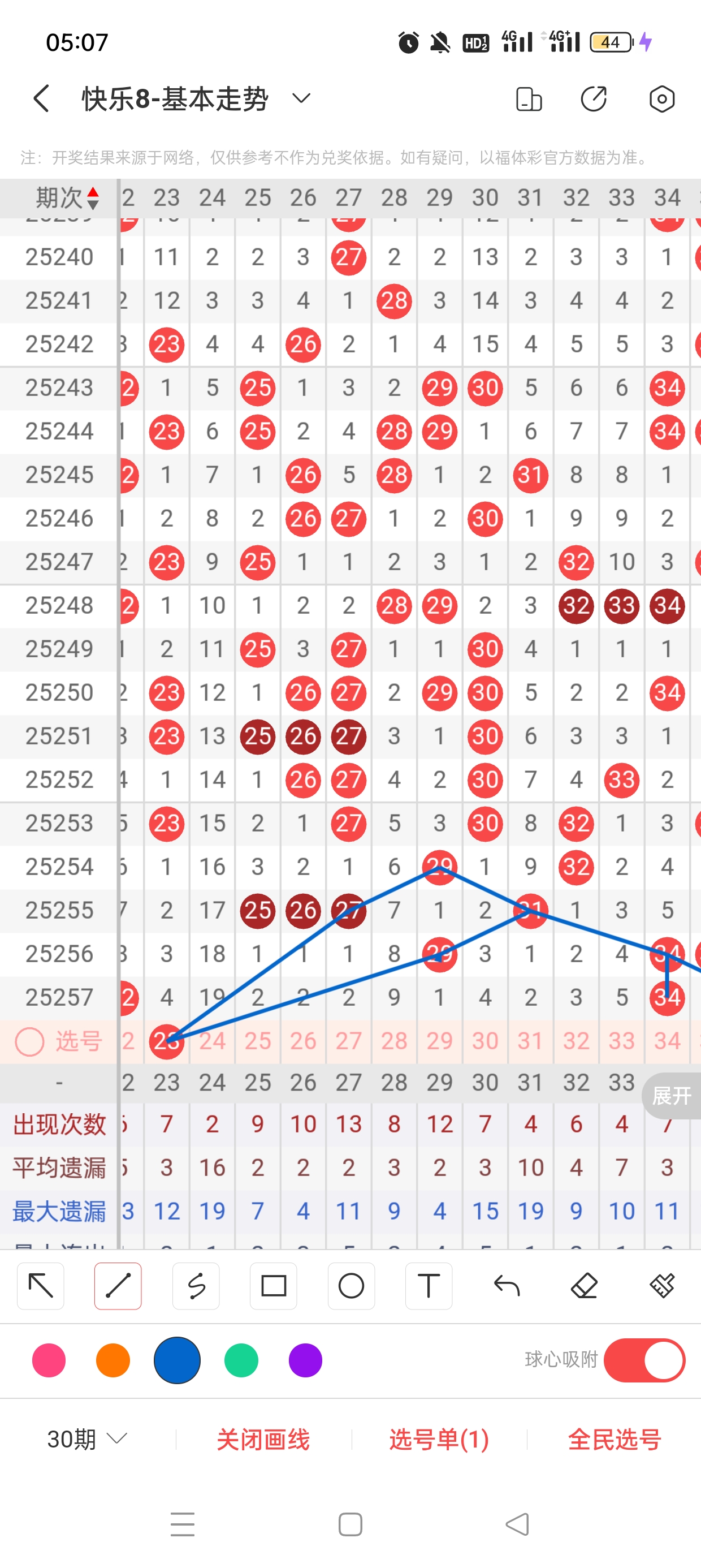
Task: Open the 30期 period dropdown
Action: (x=87, y=1439)
